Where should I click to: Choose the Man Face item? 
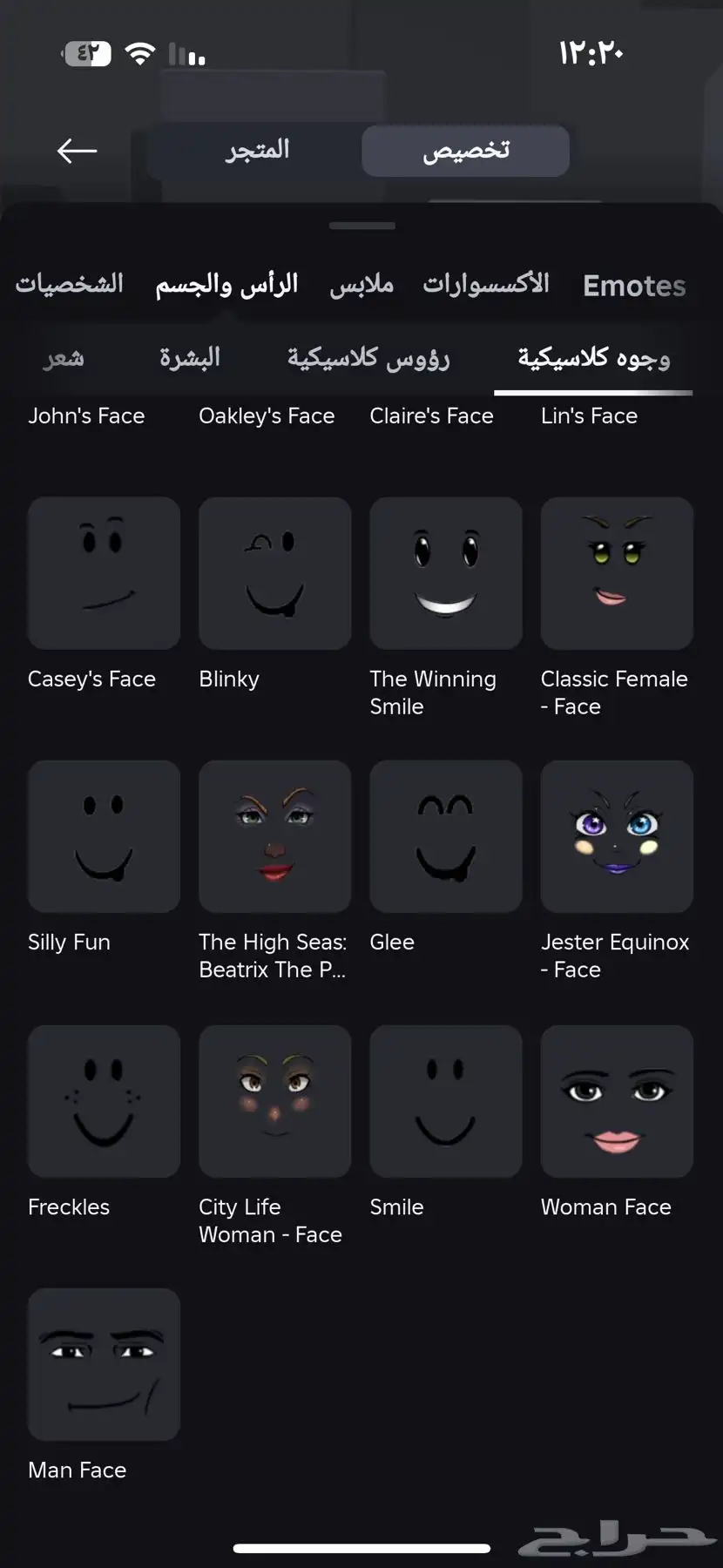click(104, 1364)
